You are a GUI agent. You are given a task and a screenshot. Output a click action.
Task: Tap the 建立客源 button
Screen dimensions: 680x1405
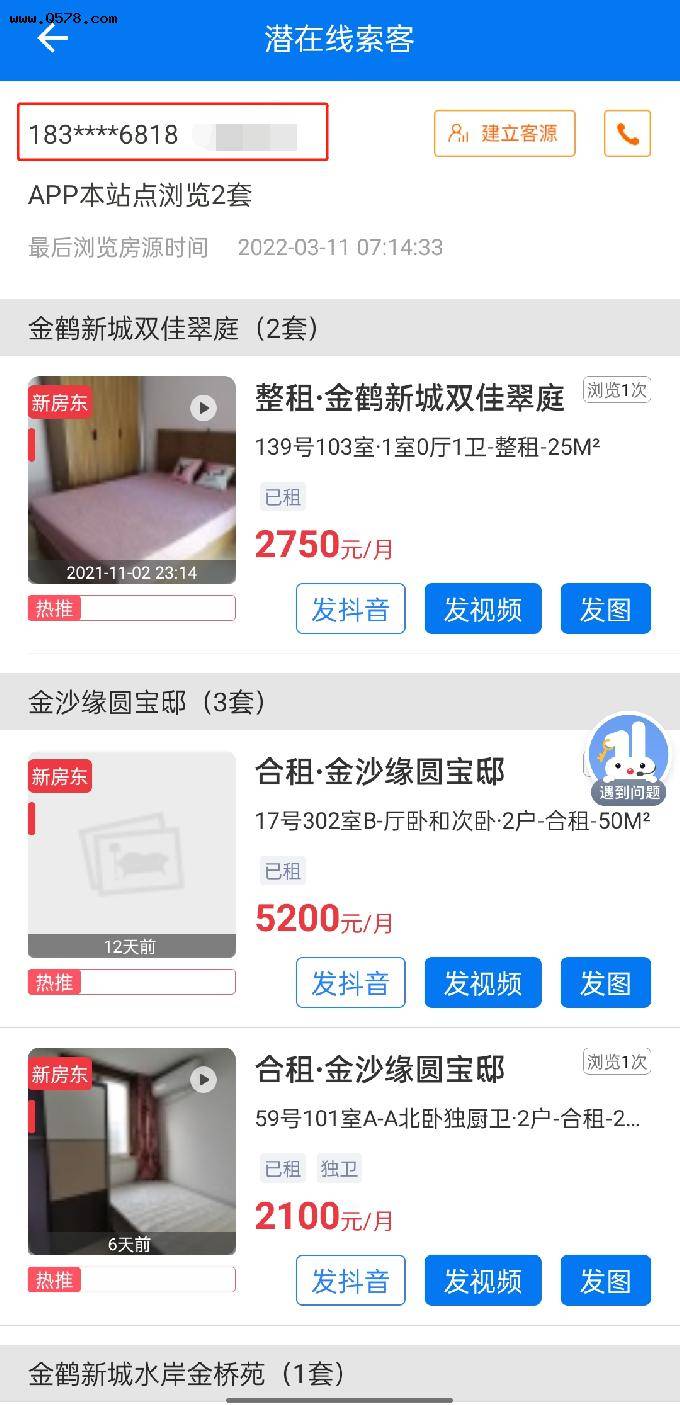pos(504,134)
